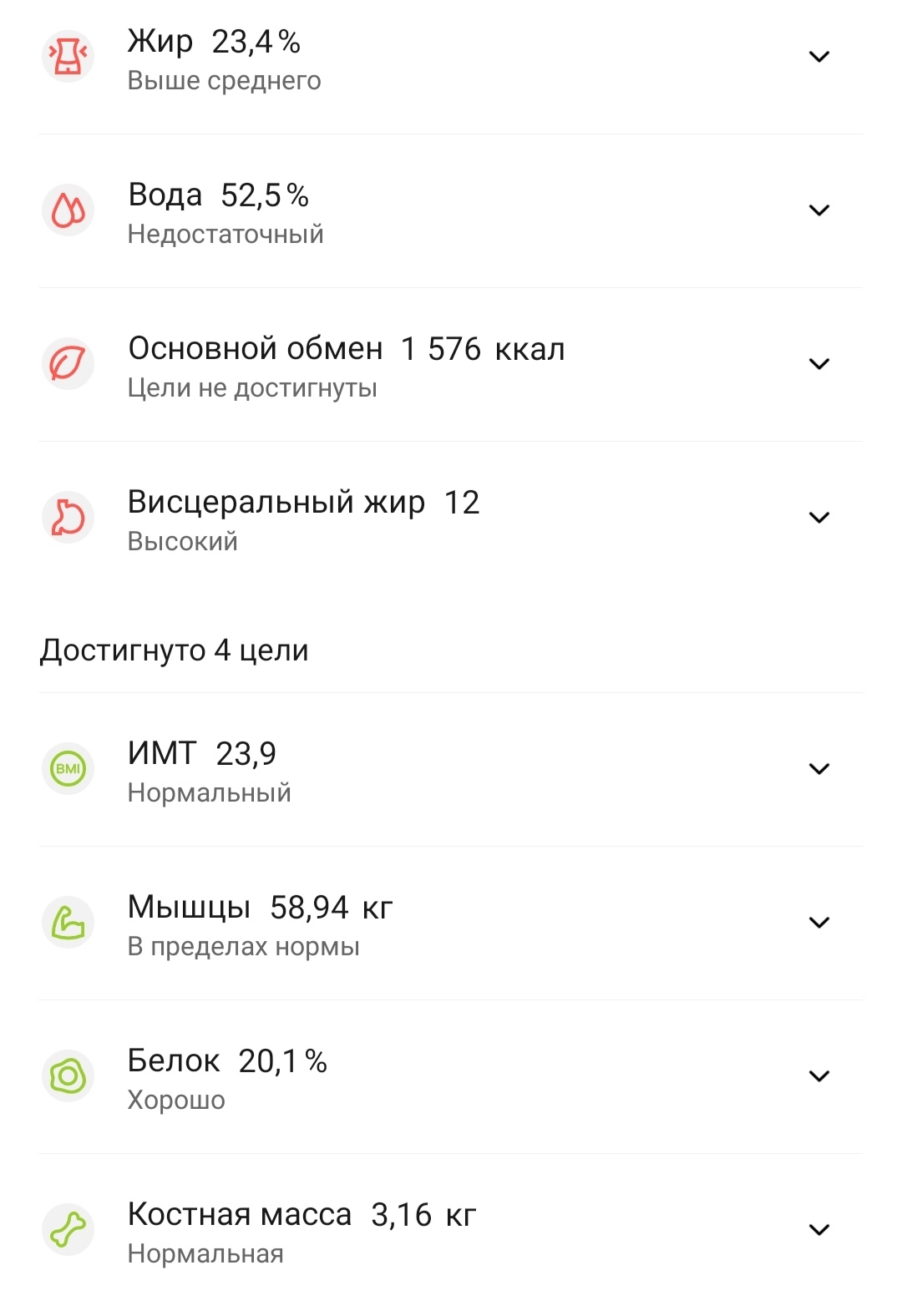Click the stomach icon for Висцеральный жир
The height and width of the screenshot is (1316, 902).
click(x=68, y=518)
